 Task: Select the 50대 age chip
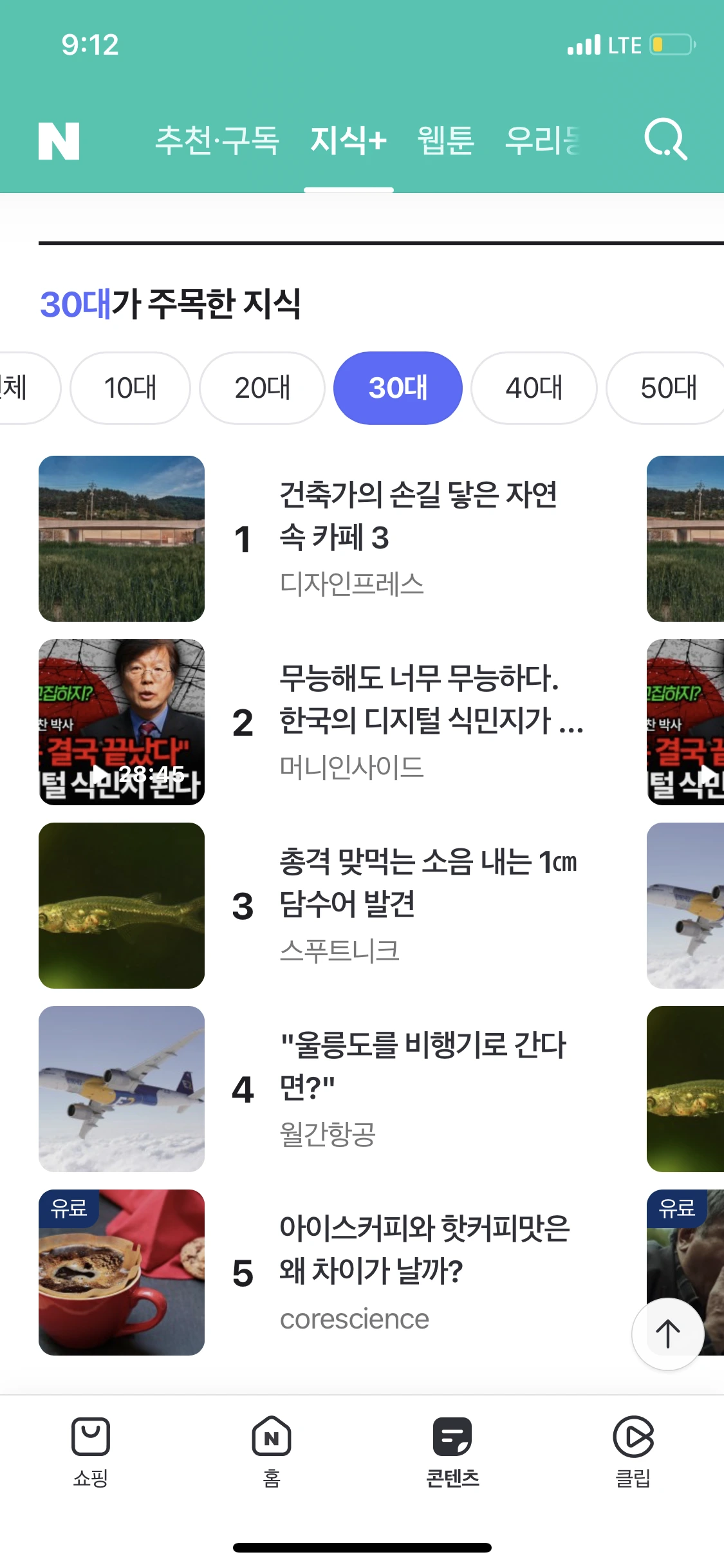tap(668, 387)
